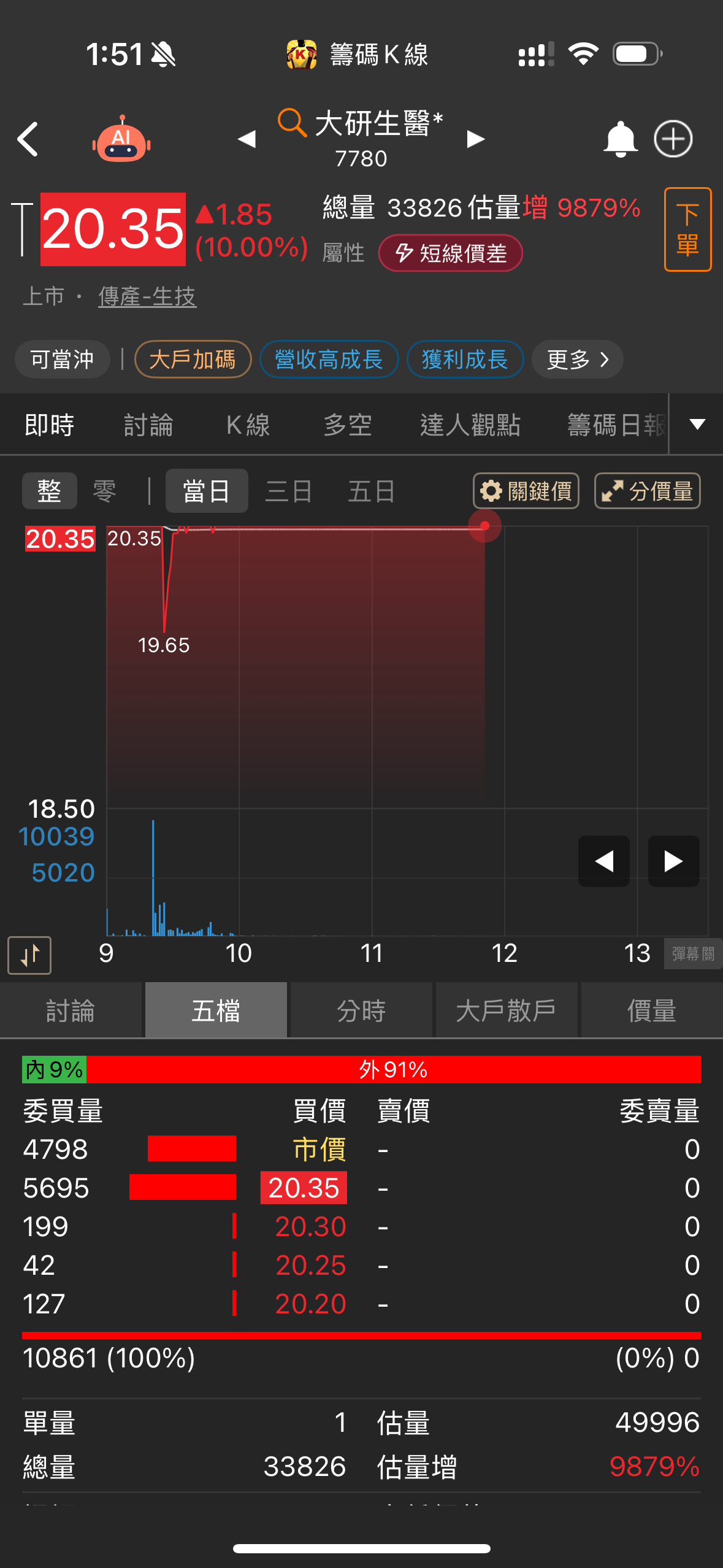This screenshot has width=723, height=1568.
Task: Open 關鍵價 settings gear
Action: (x=525, y=490)
